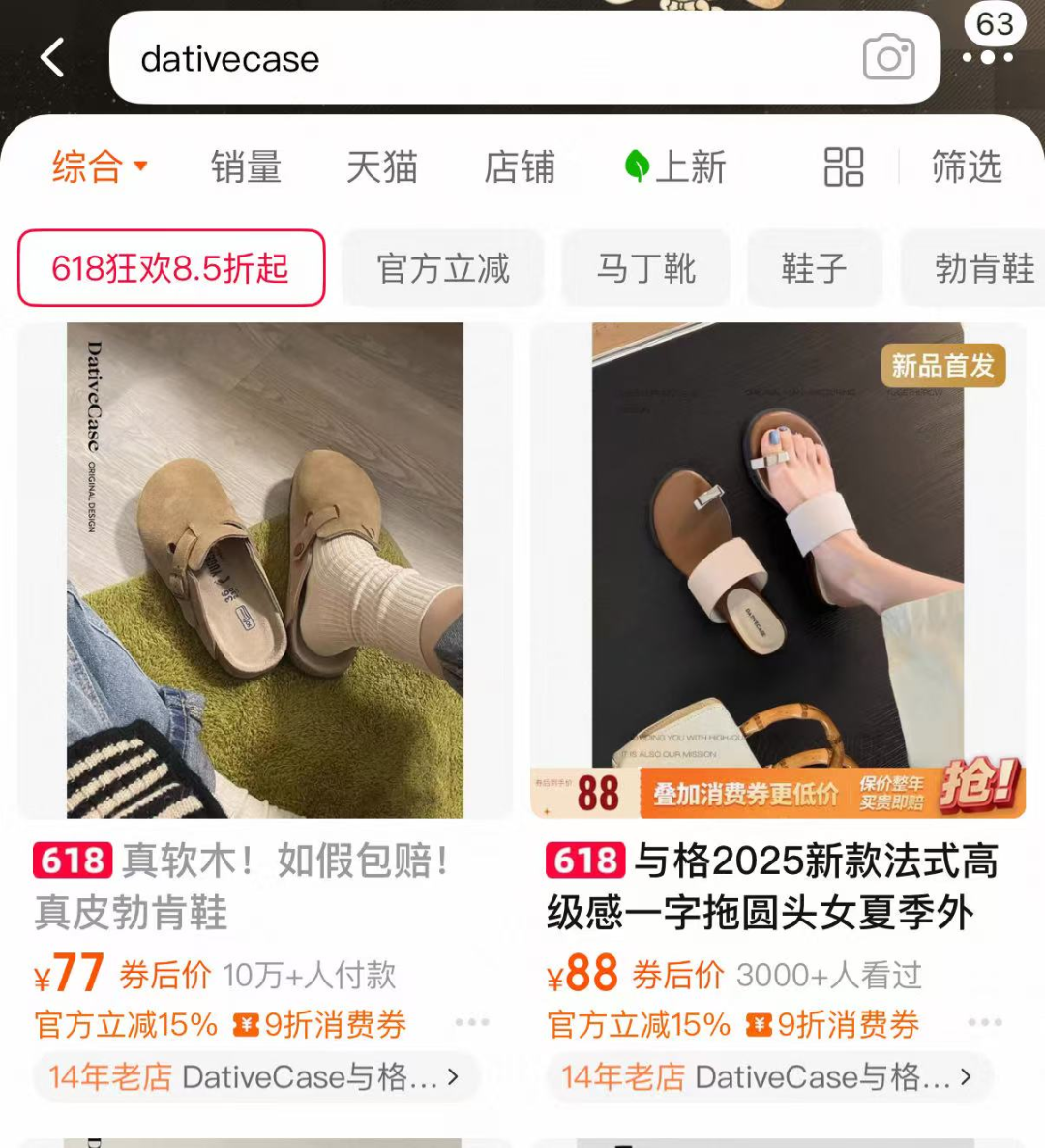Viewport: 1045px width, 1148px height.
Task: Toggle the grid layout view icon
Action: (x=843, y=166)
